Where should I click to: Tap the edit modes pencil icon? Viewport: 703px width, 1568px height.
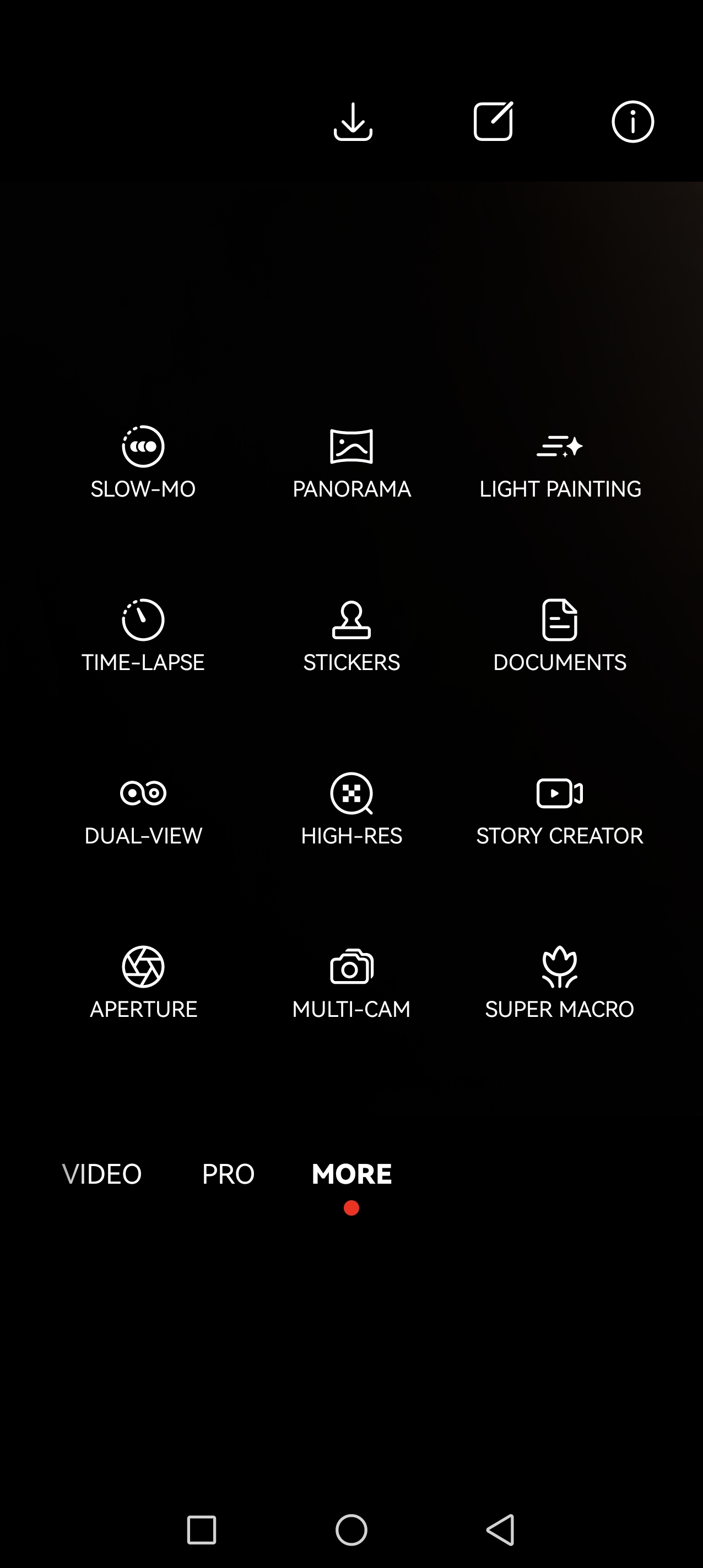click(x=493, y=122)
